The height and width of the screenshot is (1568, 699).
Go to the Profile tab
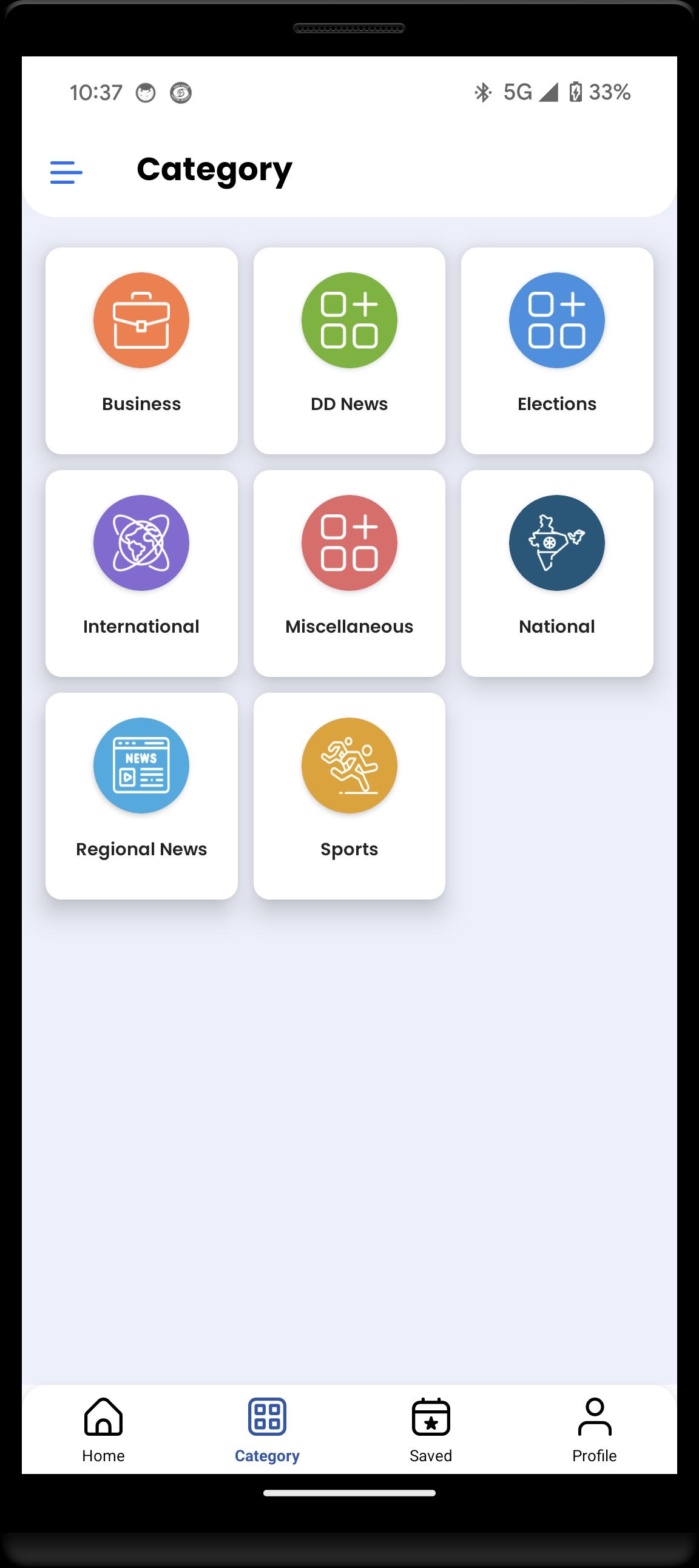click(x=594, y=1429)
